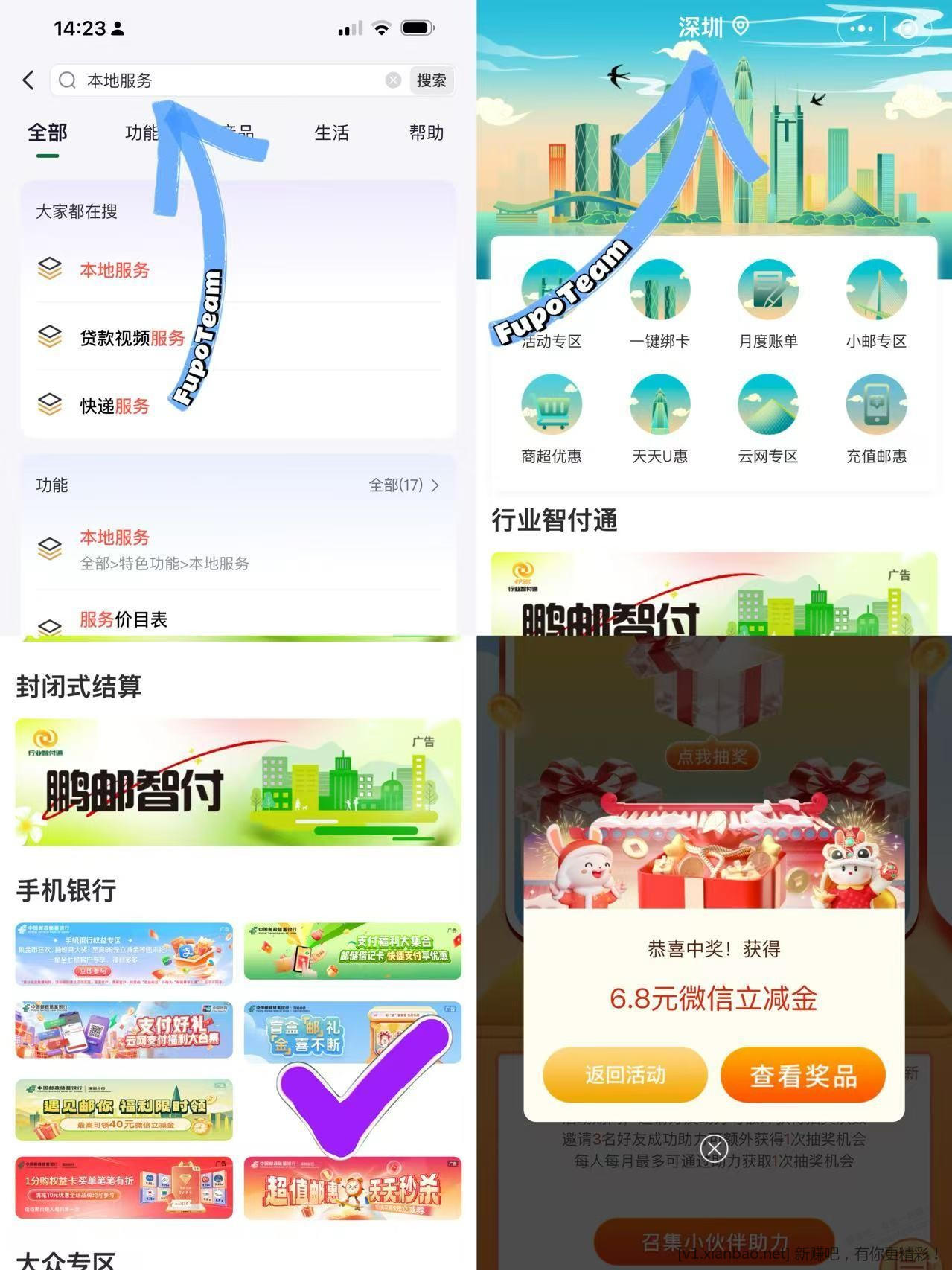Clear the search field with the X
The width and height of the screenshot is (952, 1270).
click(393, 80)
